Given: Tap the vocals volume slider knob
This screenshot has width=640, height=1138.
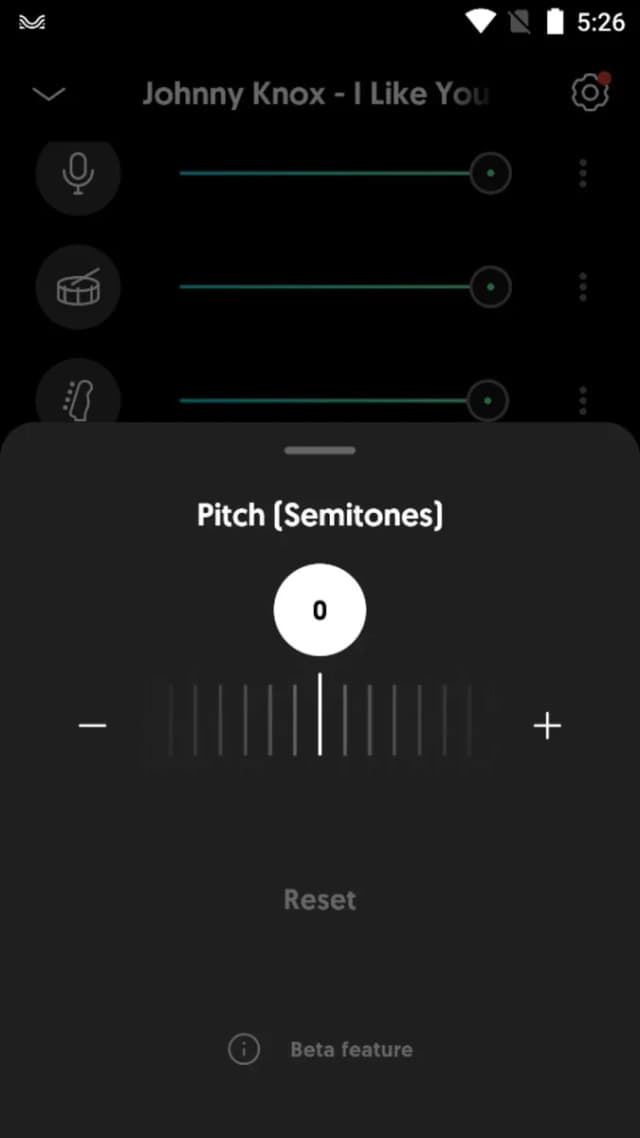Looking at the screenshot, I should pos(491,173).
